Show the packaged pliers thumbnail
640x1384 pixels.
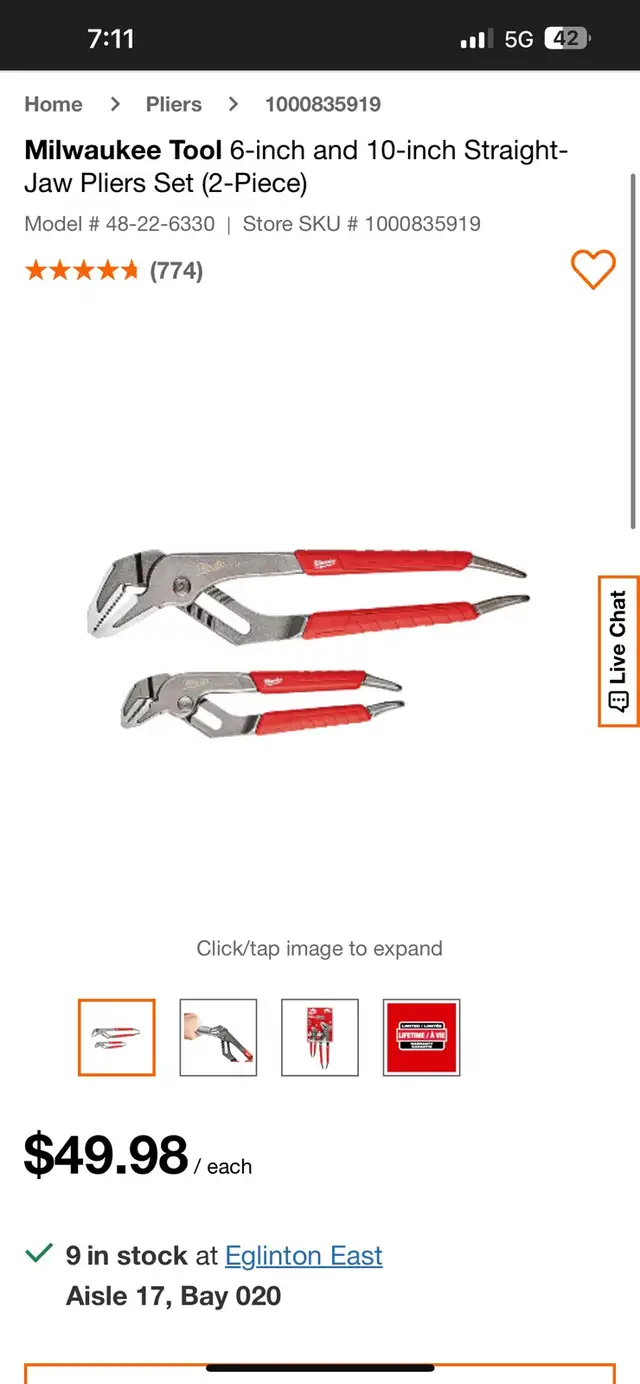click(x=320, y=1037)
